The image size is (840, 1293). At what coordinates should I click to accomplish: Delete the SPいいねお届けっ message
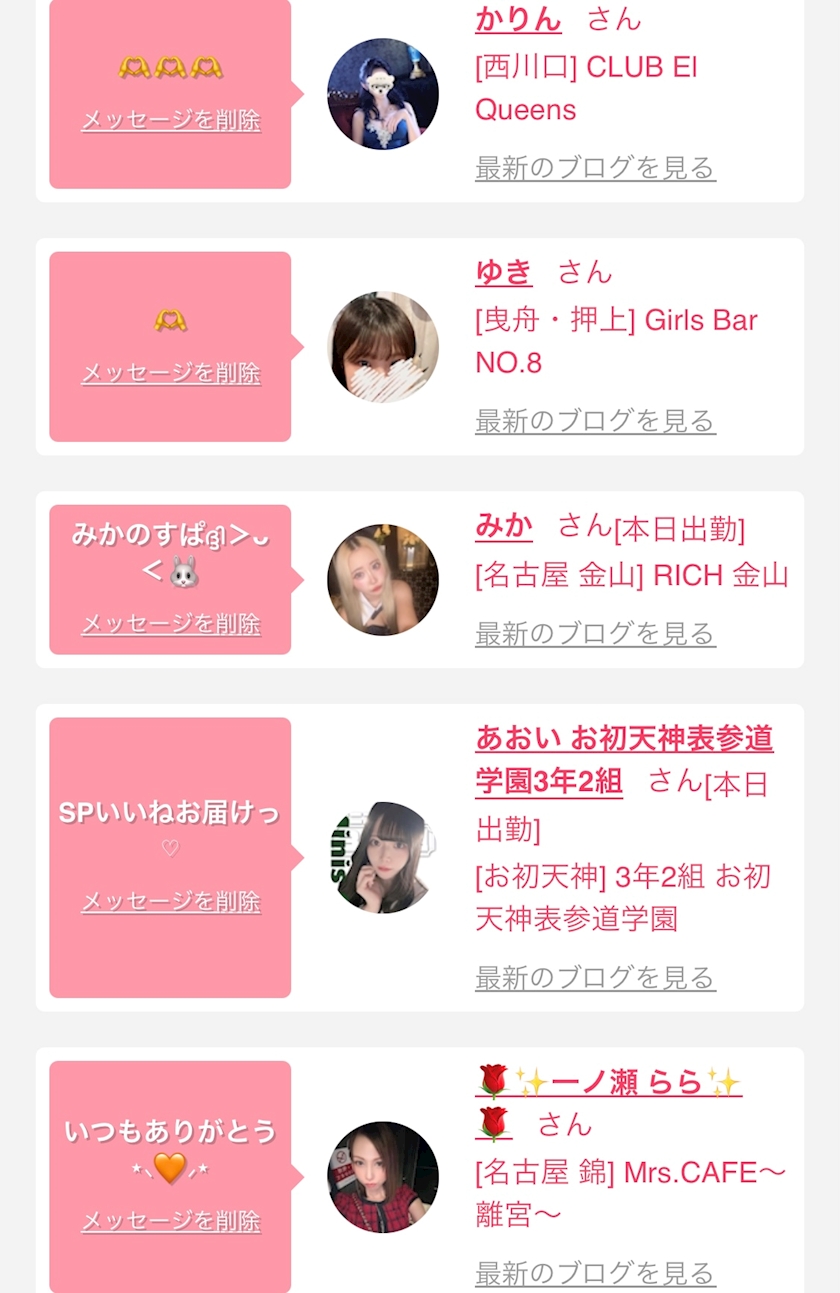[x=170, y=902]
